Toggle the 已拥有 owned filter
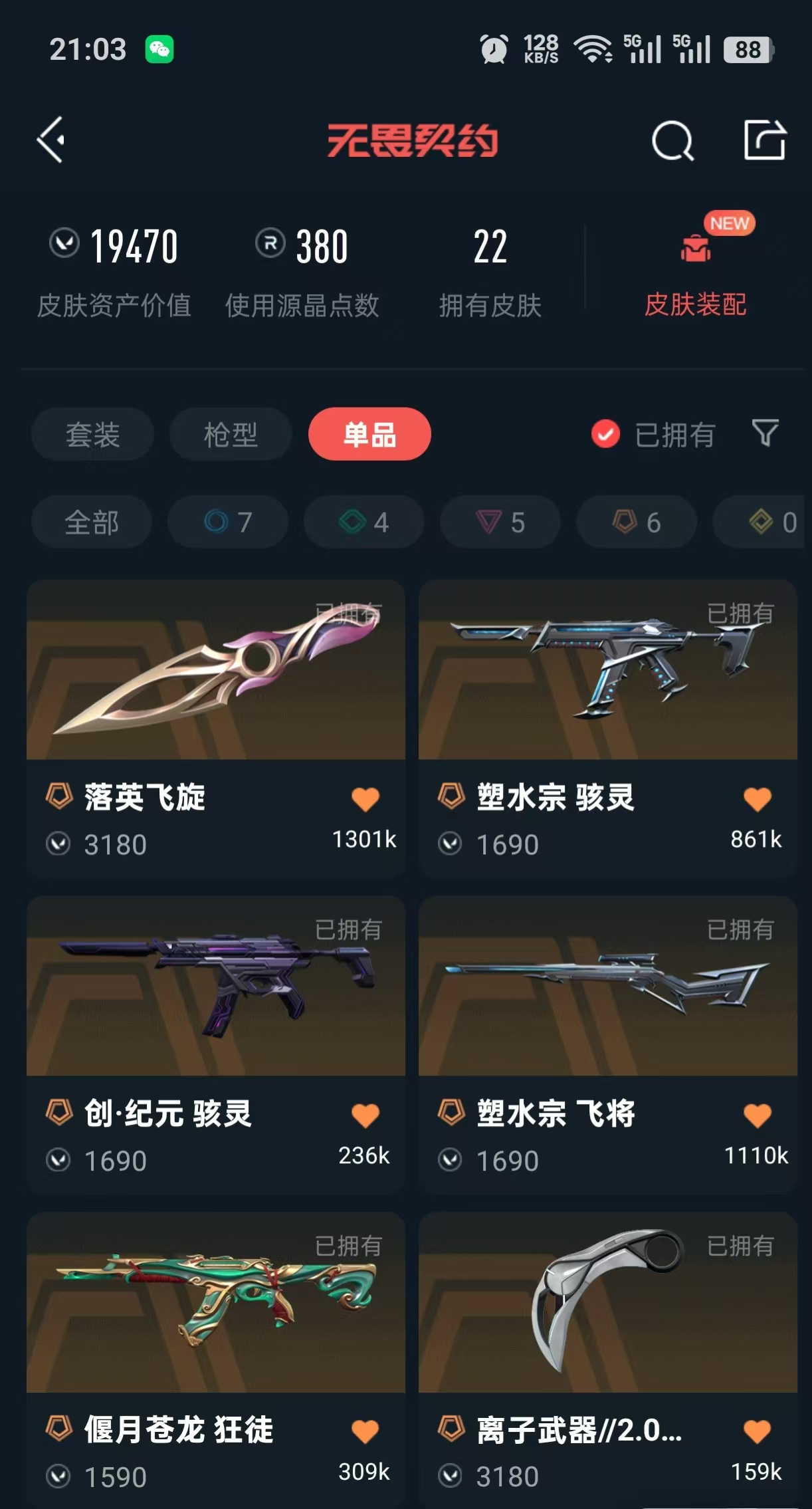The width and height of the screenshot is (812, 1509). coord(653,435)
